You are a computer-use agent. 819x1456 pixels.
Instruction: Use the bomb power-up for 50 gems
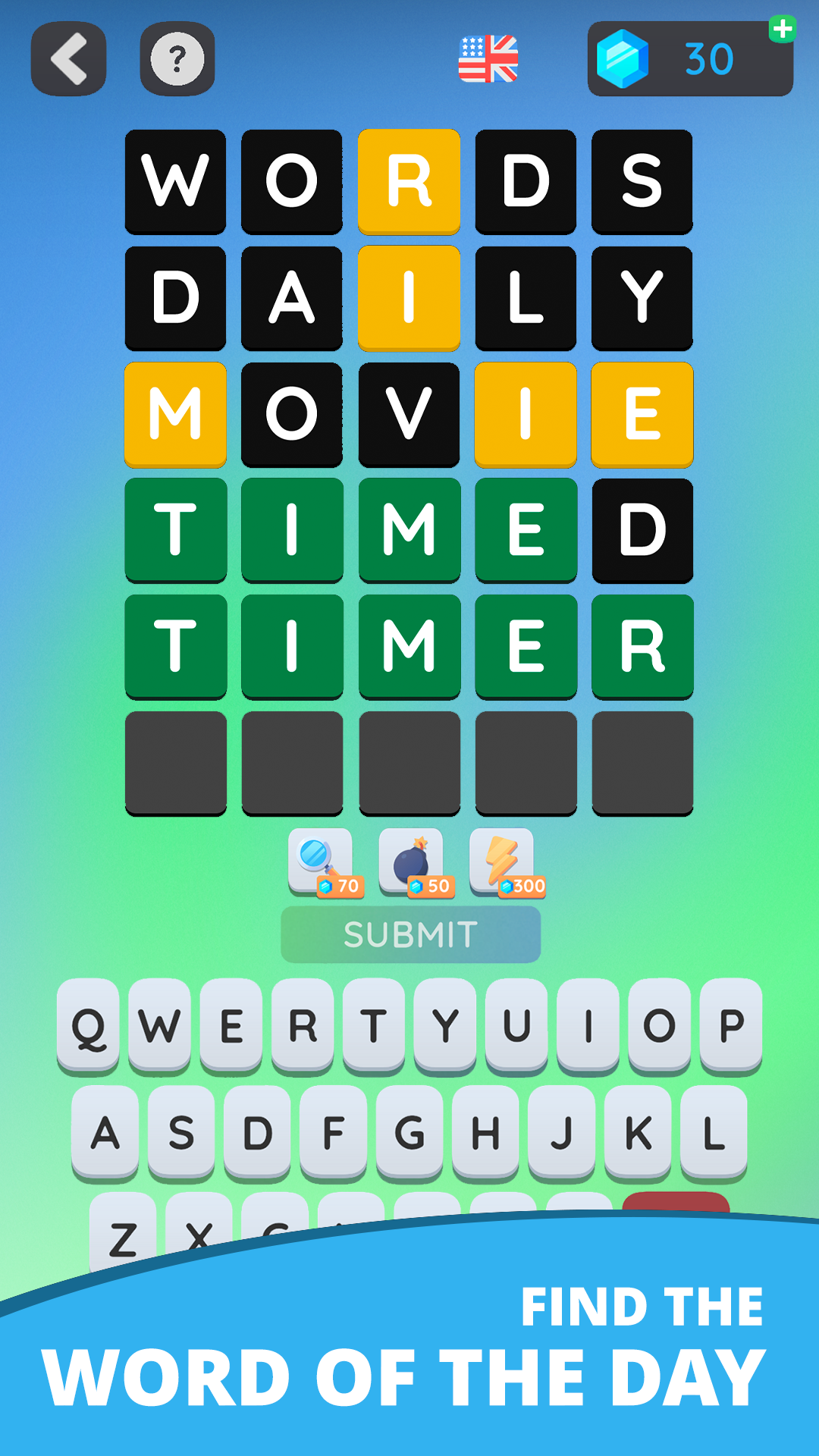point(412,861)
